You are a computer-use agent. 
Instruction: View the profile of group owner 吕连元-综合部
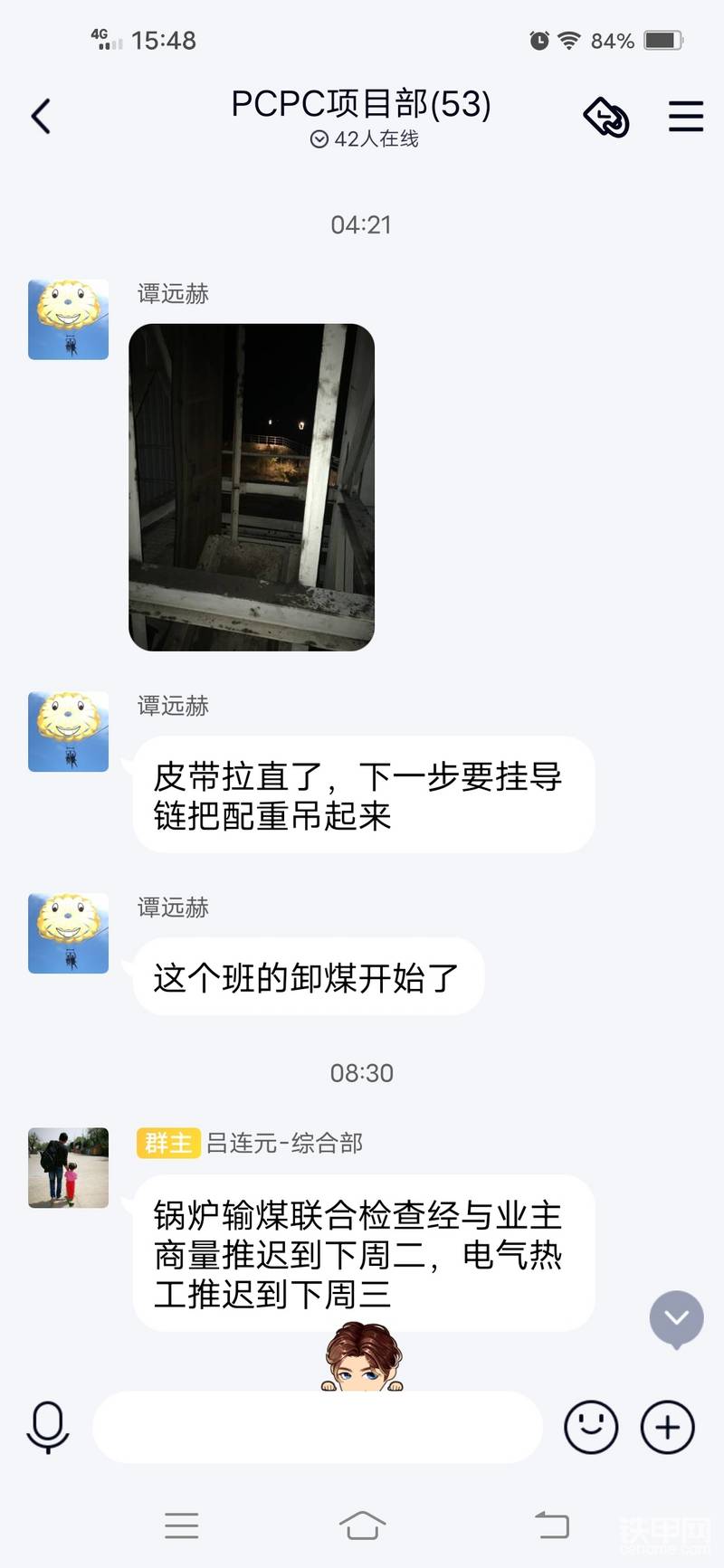68,1167
